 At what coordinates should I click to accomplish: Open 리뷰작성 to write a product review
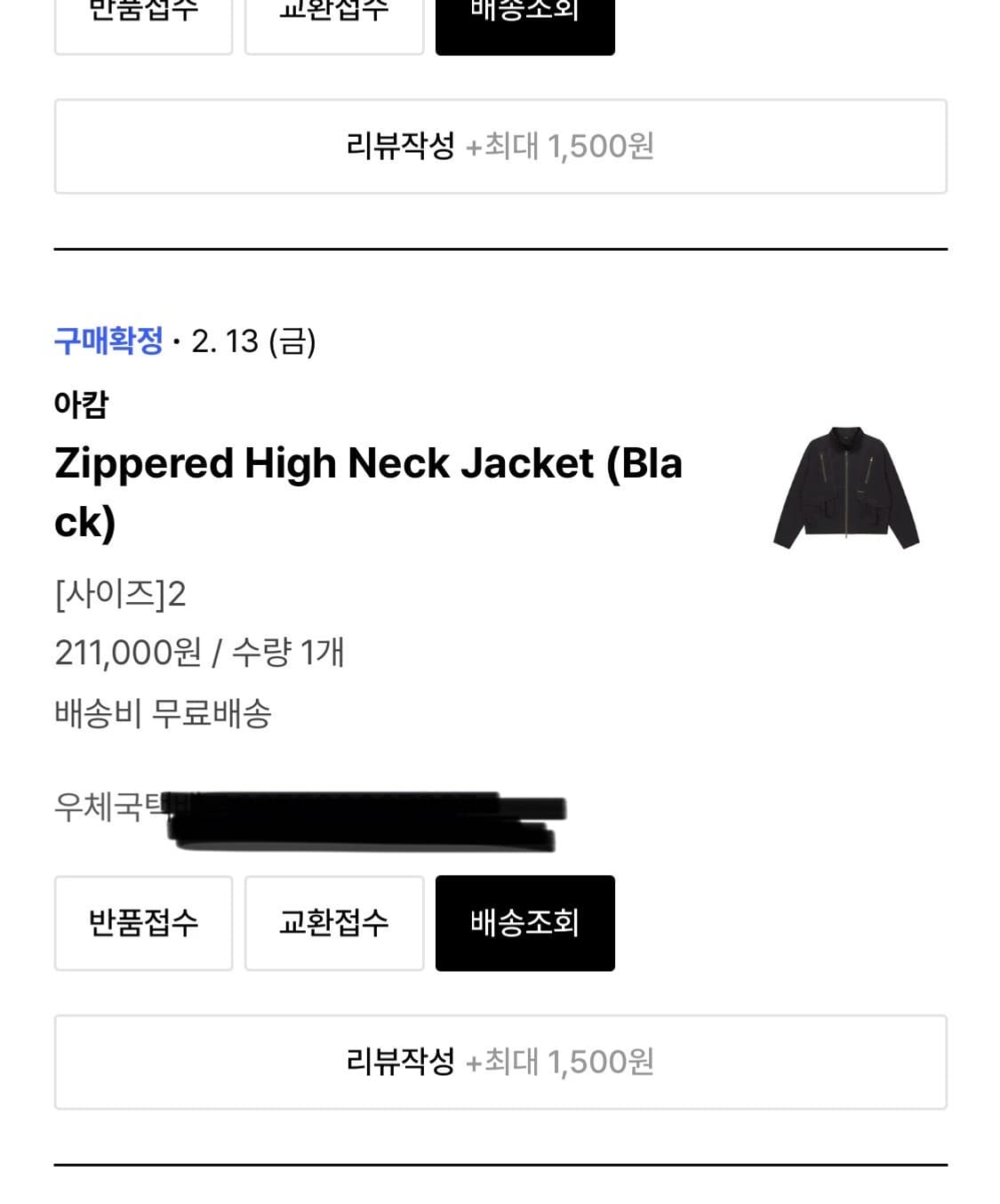(500, 1061)
